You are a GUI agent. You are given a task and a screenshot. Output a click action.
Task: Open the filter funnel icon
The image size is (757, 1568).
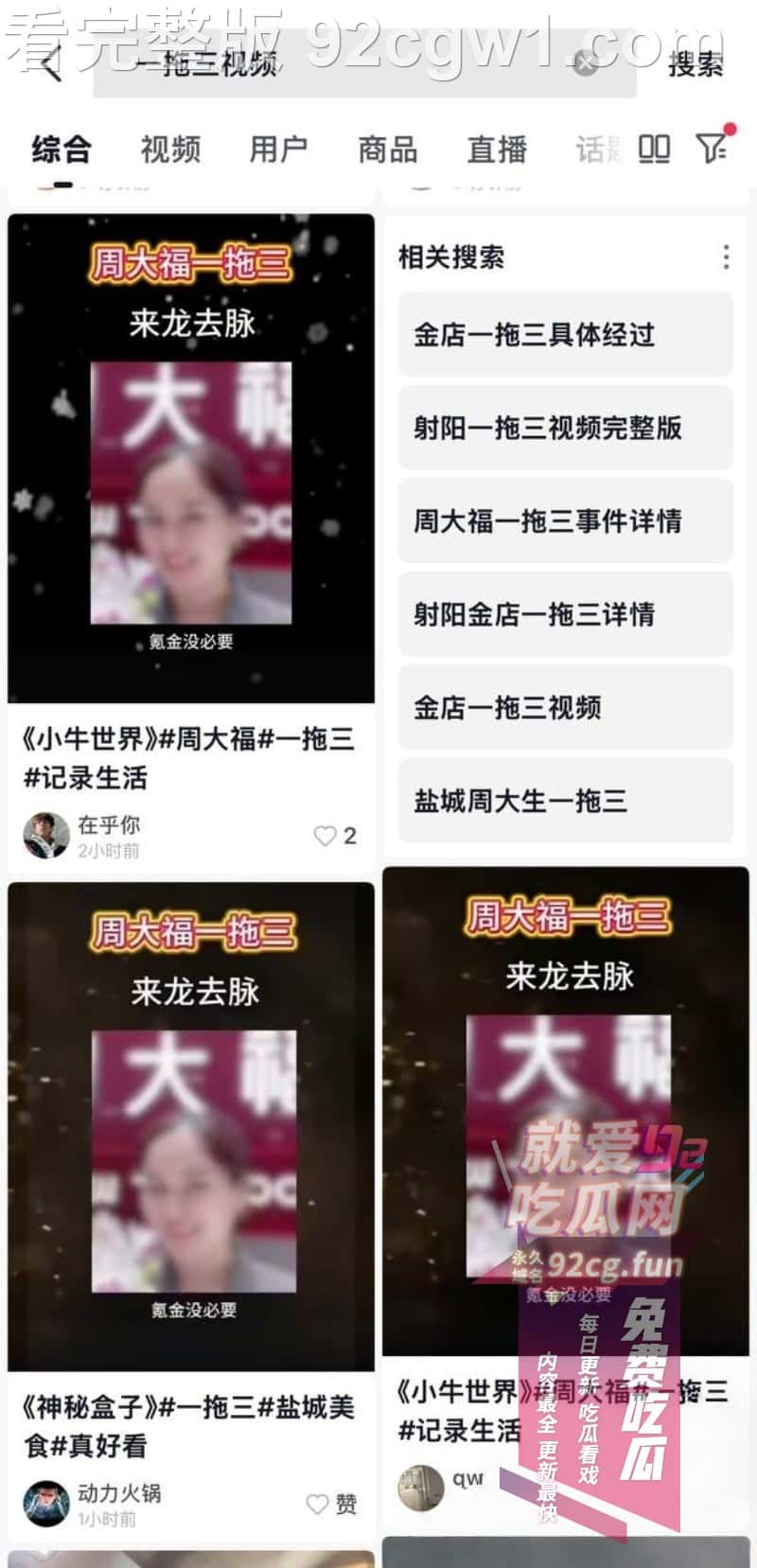pyautogui.click(x=712, y=148)
